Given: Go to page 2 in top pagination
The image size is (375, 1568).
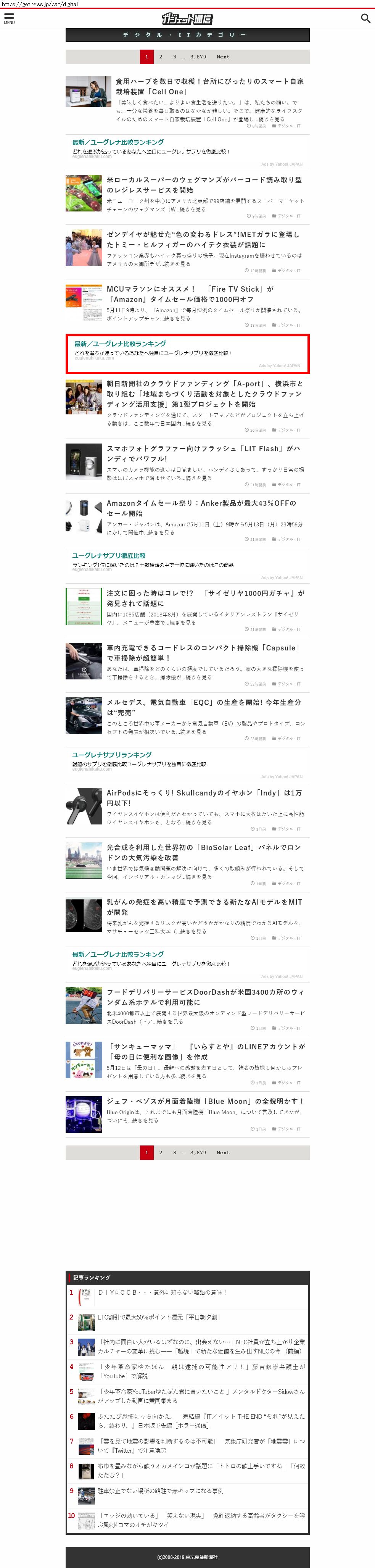Looking at the screenshot, I should point(161,56).
